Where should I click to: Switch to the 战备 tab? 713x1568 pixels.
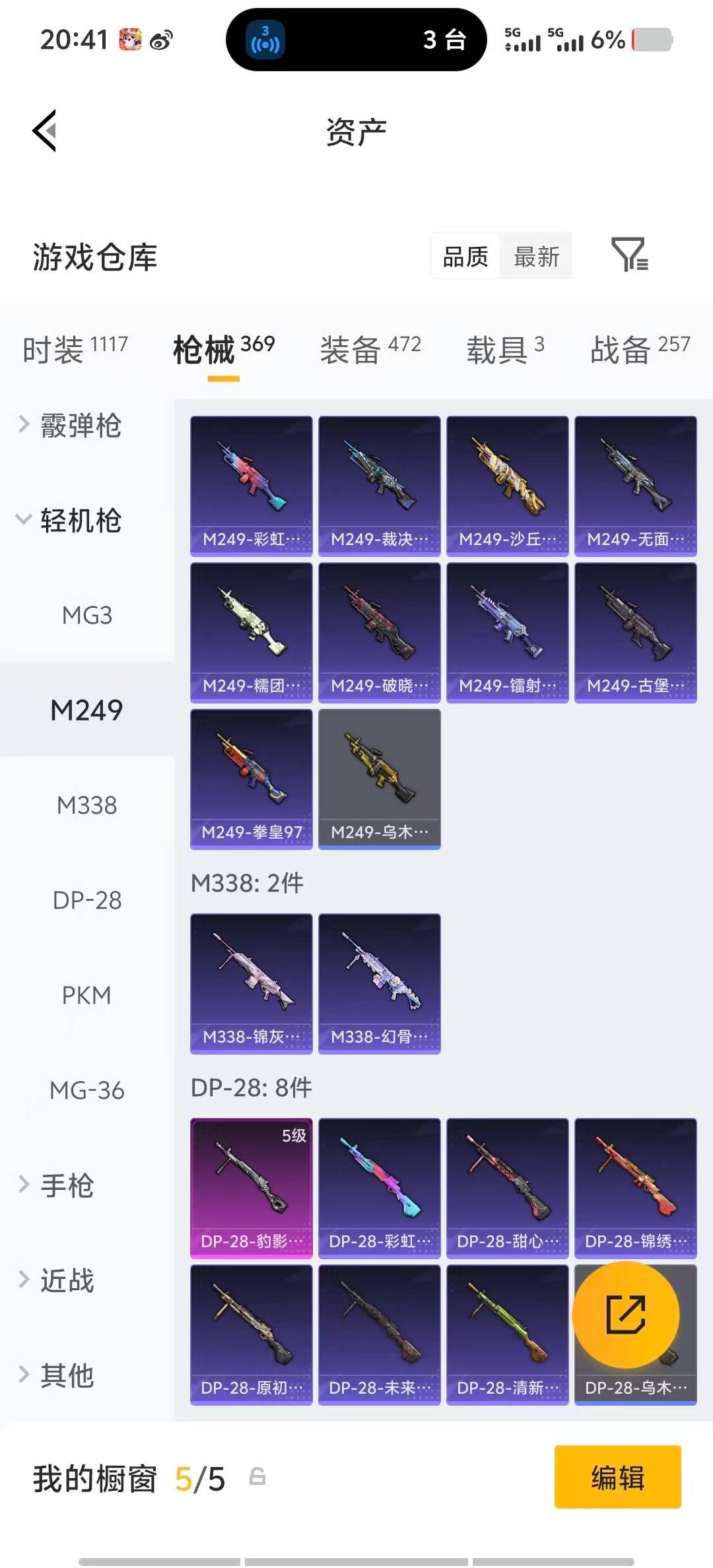click(639, 348)
